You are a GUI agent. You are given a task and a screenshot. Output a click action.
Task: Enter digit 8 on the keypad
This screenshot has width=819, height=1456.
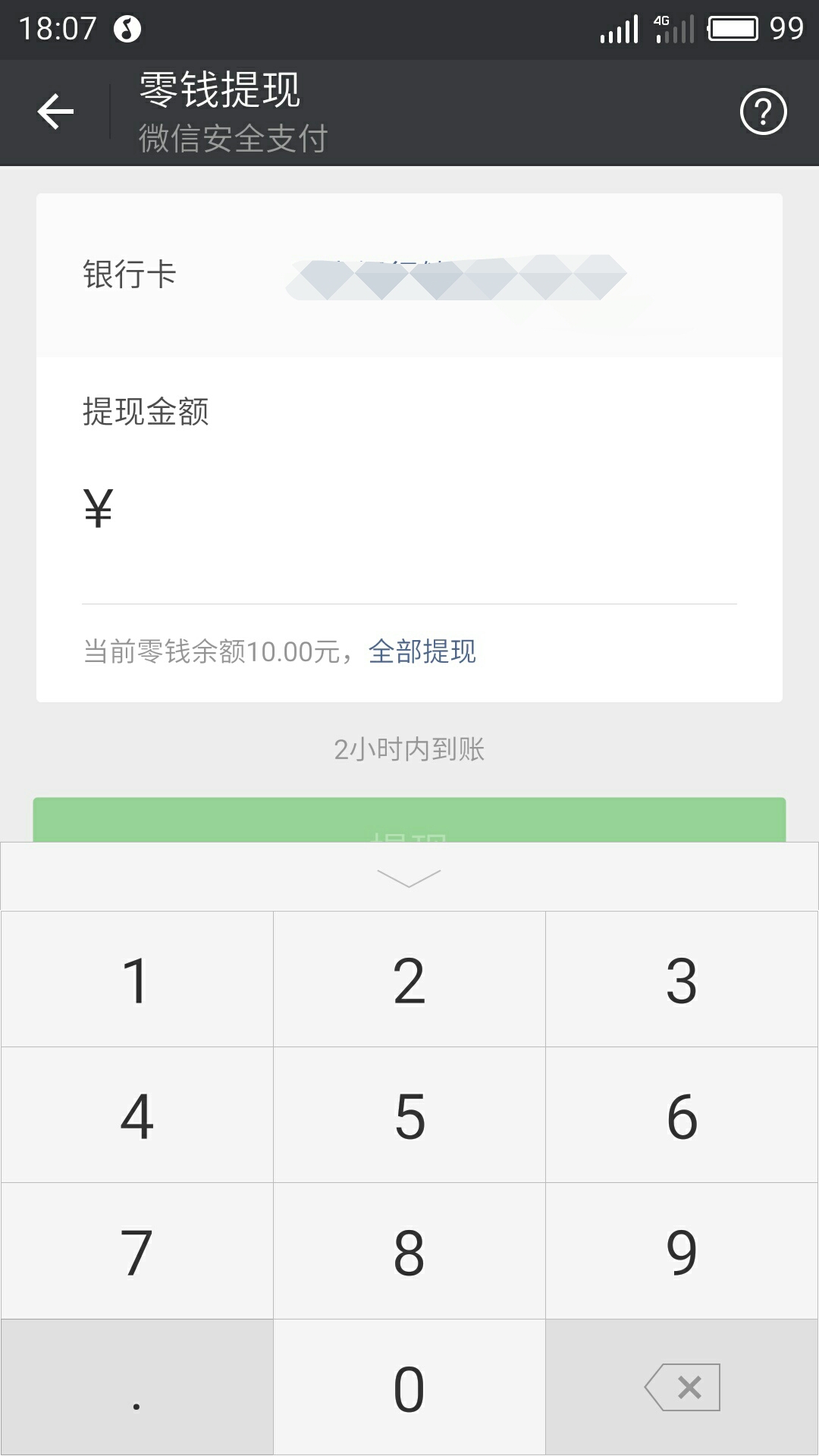[x=409, y=1251]
